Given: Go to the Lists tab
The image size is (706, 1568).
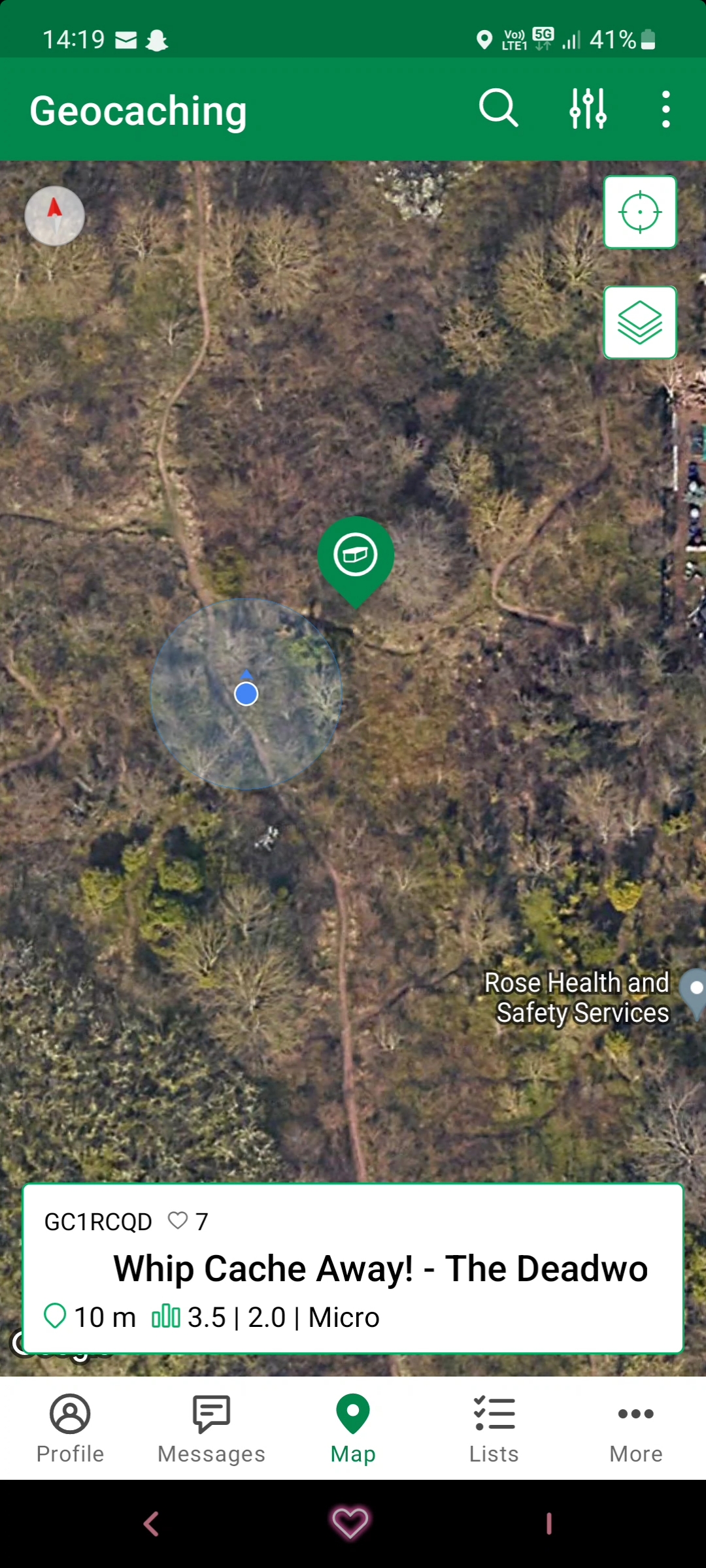Looking at the screenshot, I should [x=494, y=1429].
